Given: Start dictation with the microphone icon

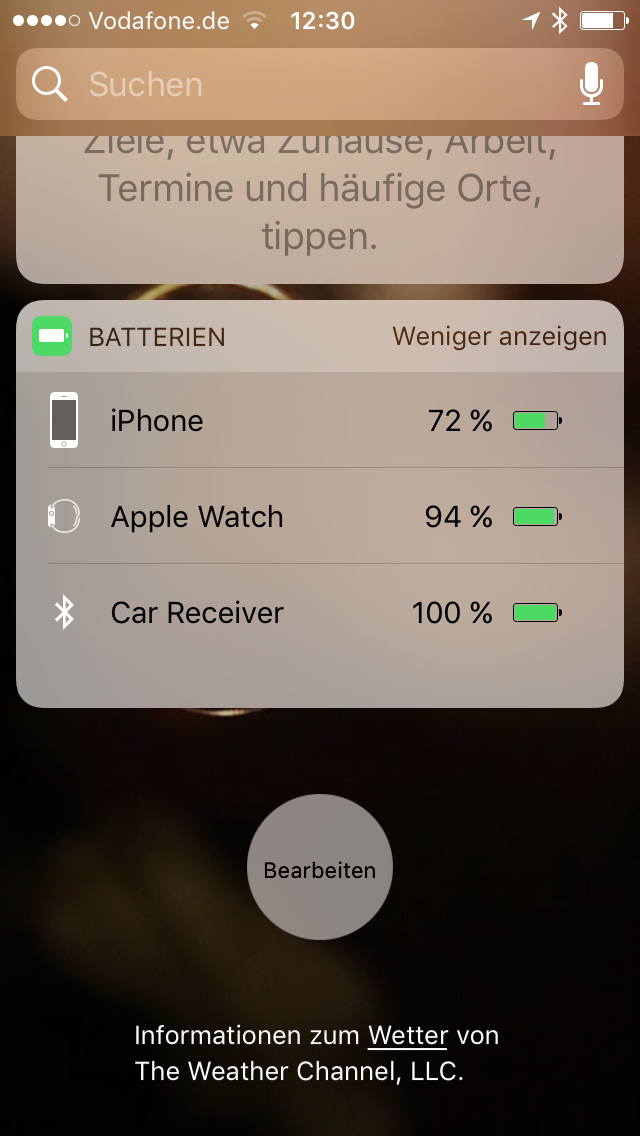Looking at the screenshot, I should 591,84.
